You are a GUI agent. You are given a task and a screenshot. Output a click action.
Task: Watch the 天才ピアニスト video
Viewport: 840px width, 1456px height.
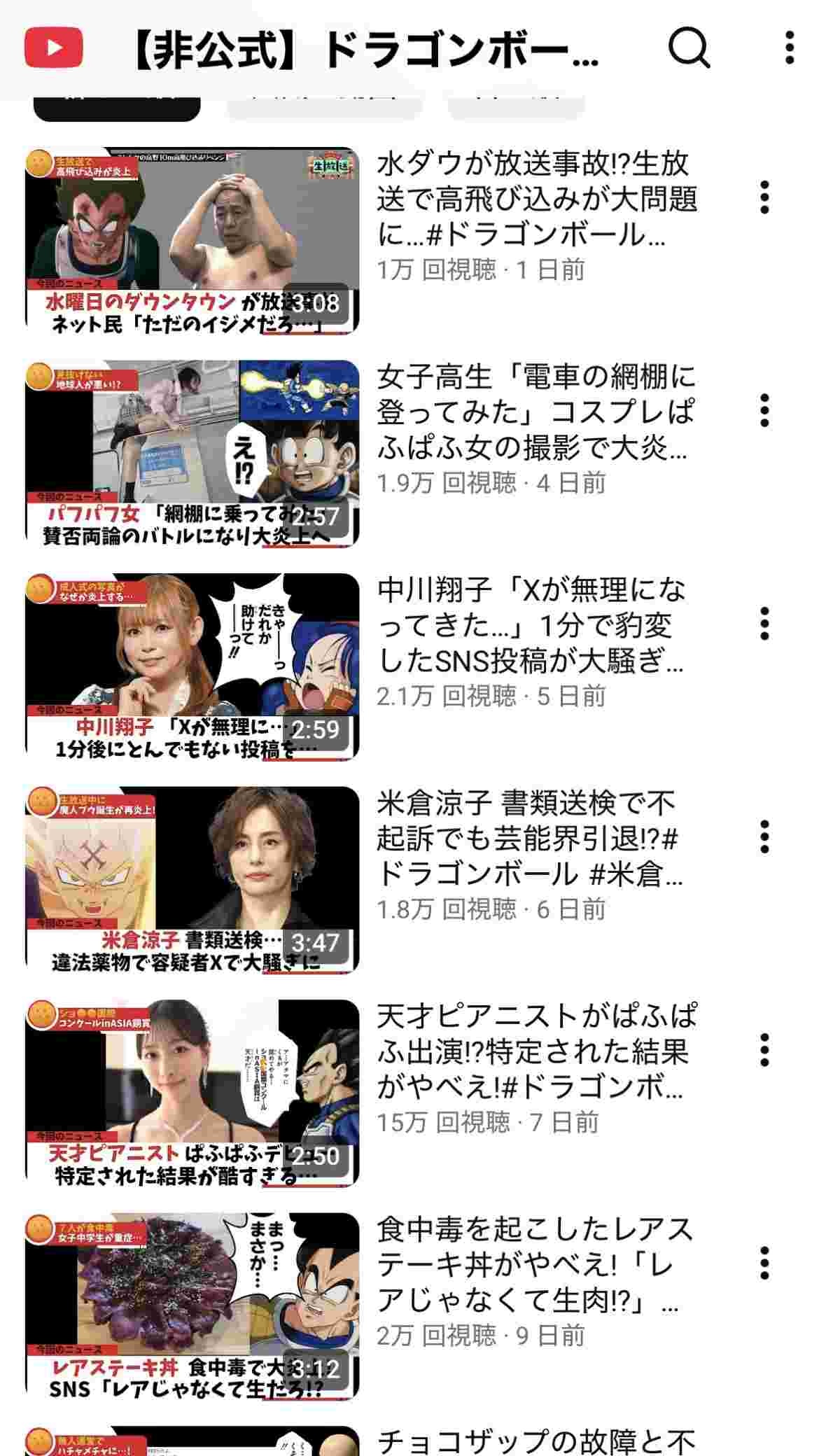coord(192,1093)
